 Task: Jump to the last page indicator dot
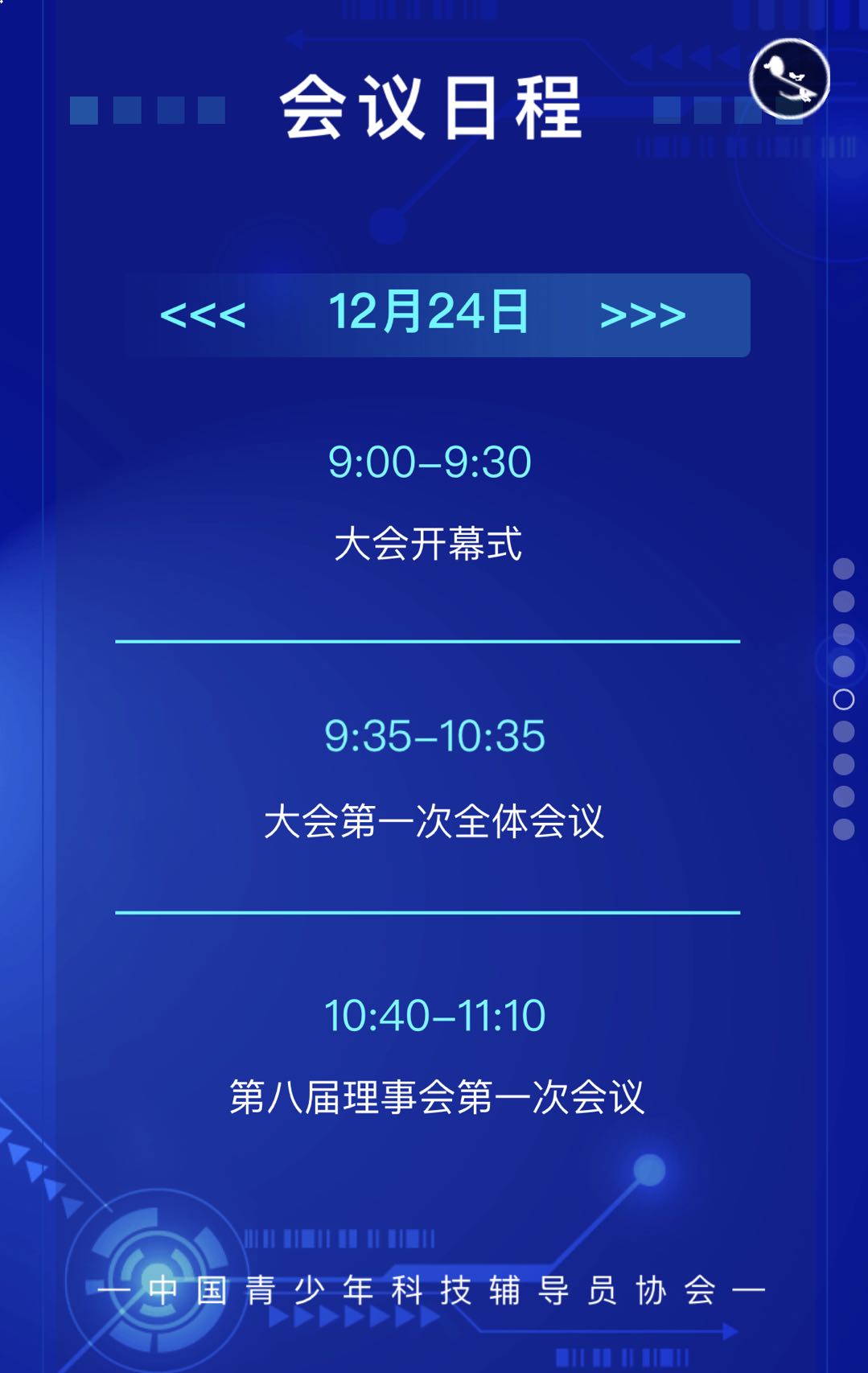tap(843, 829)
